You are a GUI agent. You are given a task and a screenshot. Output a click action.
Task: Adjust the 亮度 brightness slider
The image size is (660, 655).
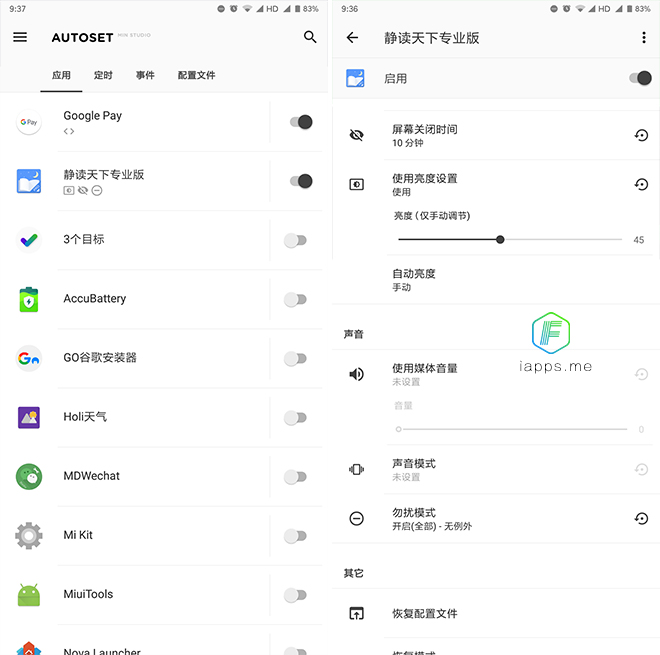tap(500, 240)
